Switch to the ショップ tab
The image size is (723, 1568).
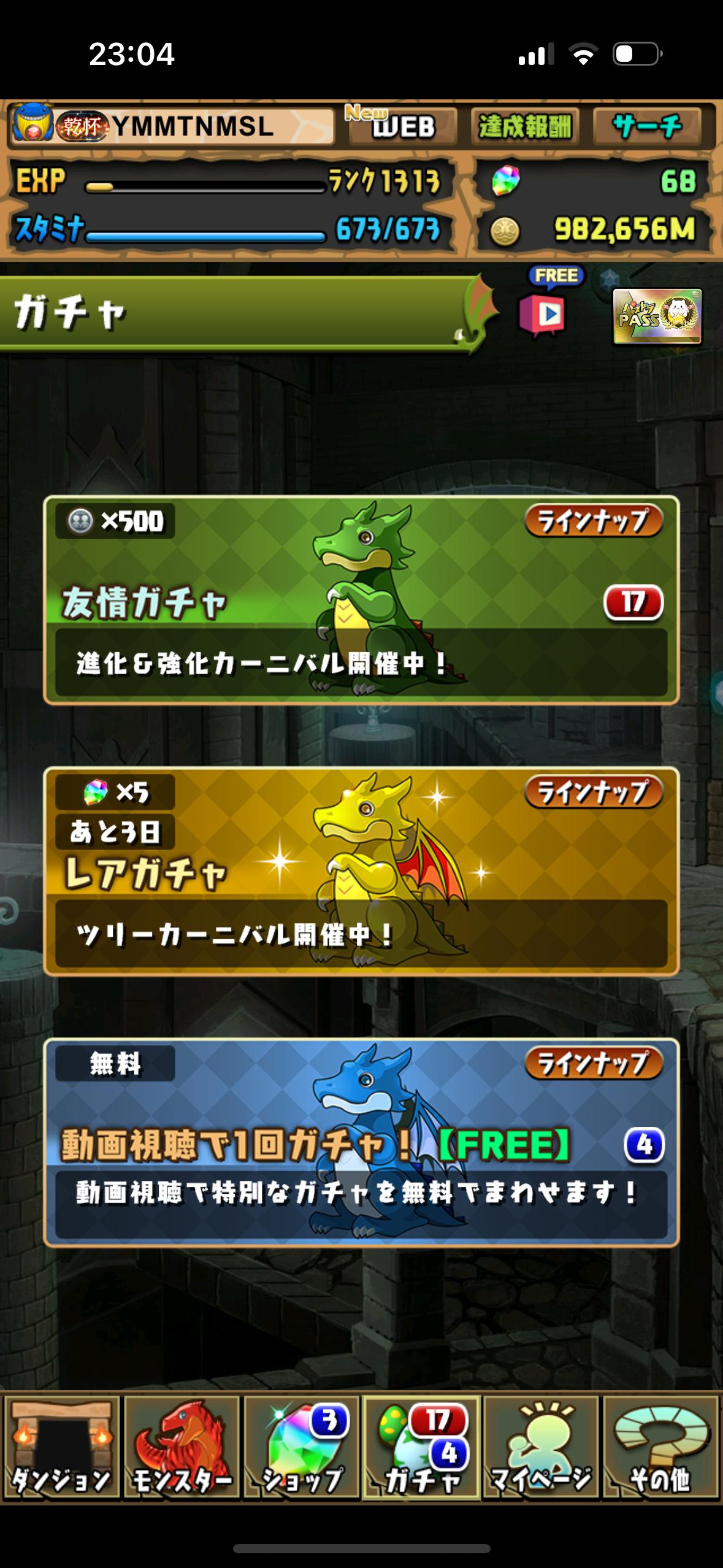coord(302,1448)
